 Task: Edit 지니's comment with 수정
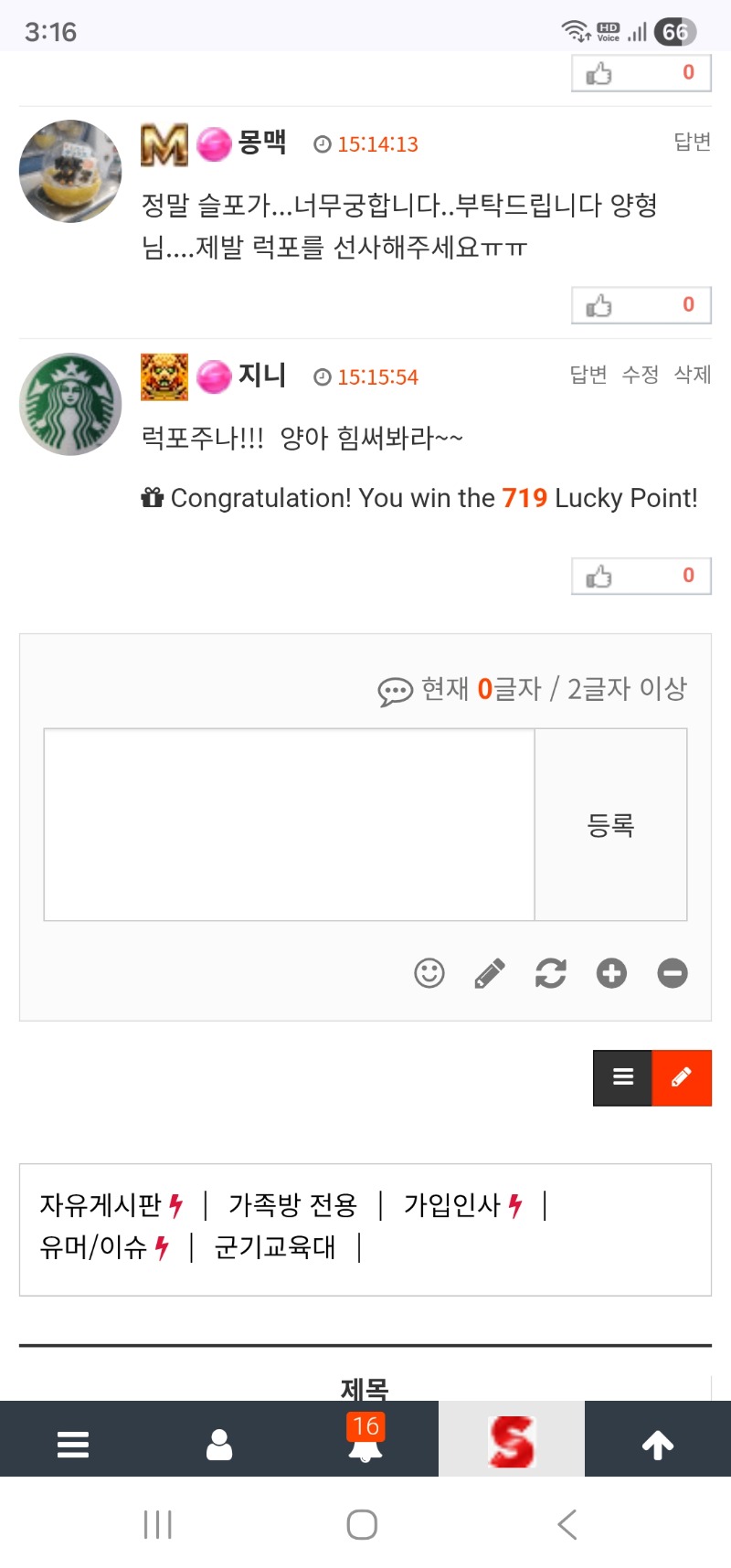(x=640, y=375)
